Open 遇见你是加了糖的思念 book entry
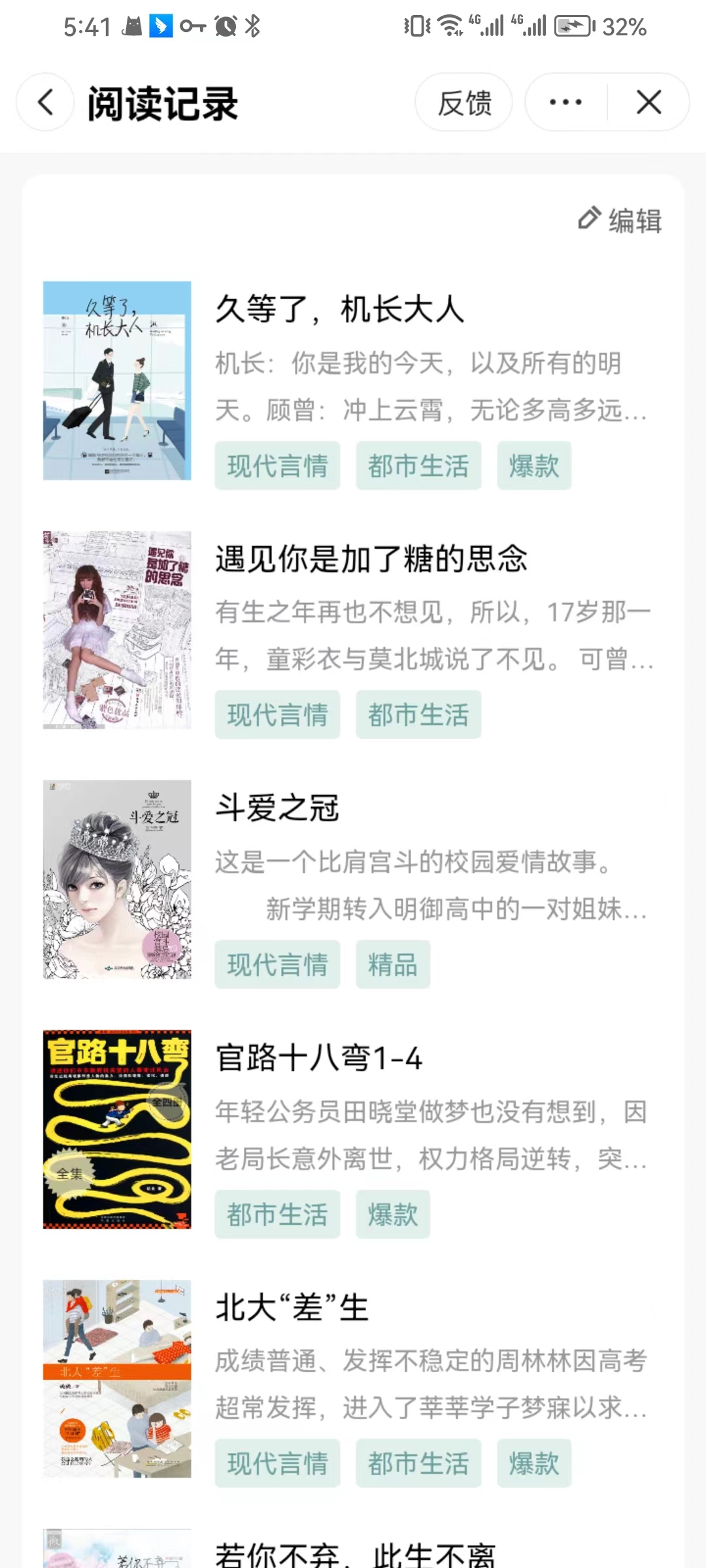706x1568 pixels. point(353,630)
